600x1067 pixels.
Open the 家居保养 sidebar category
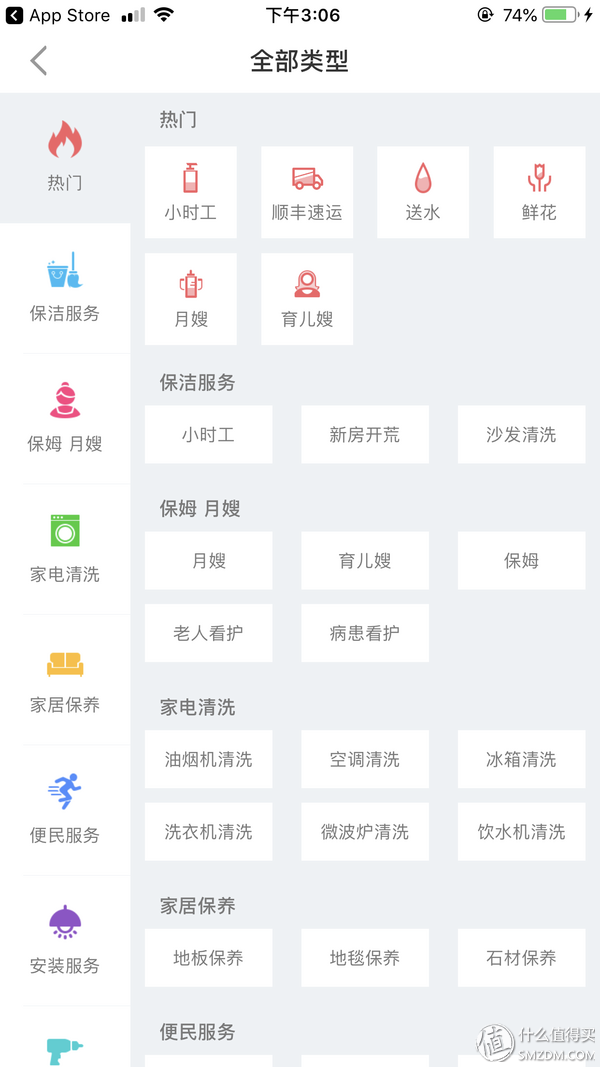pos(65,679)
